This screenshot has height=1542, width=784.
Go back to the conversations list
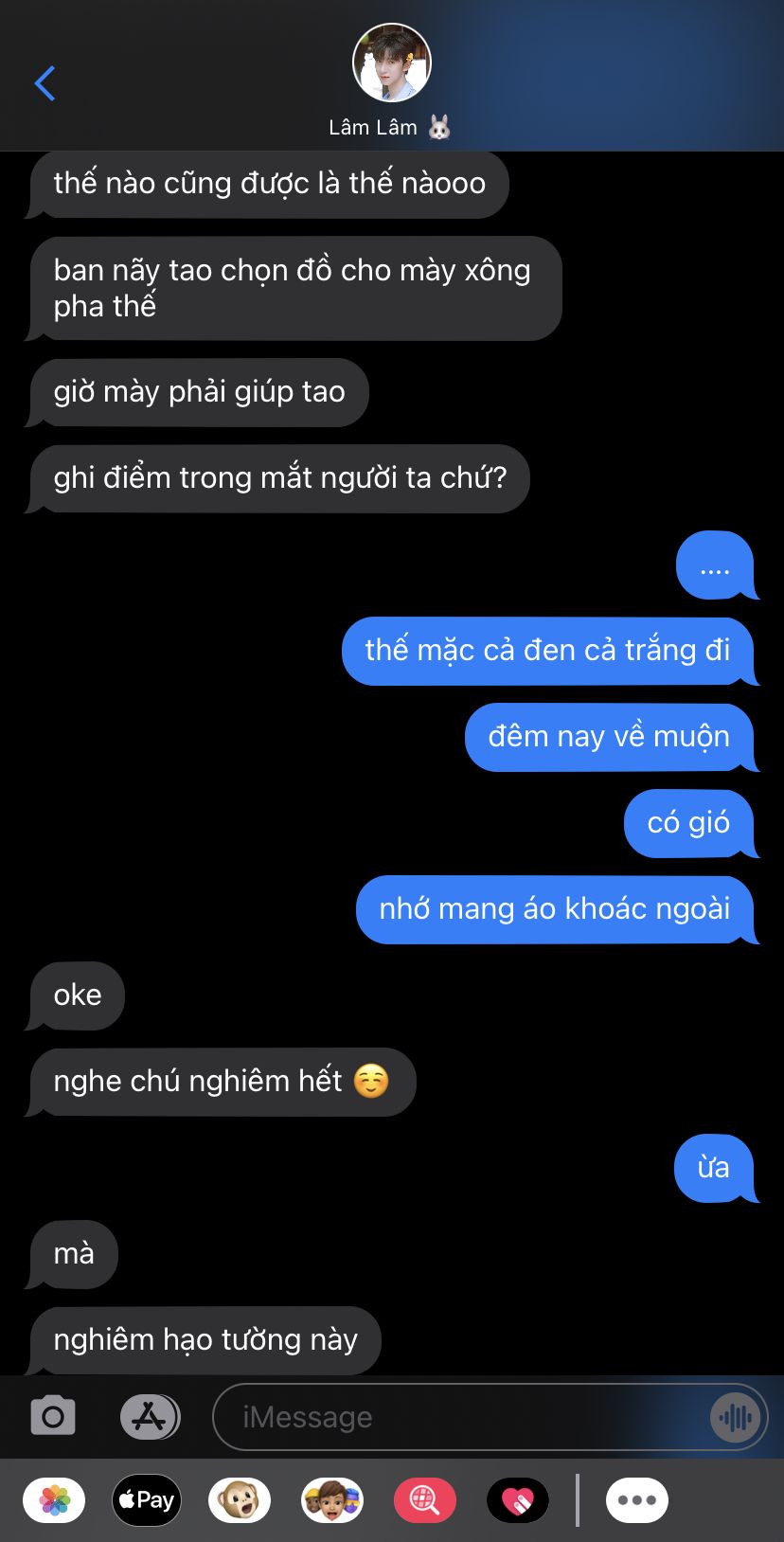[x=45, y=83]
